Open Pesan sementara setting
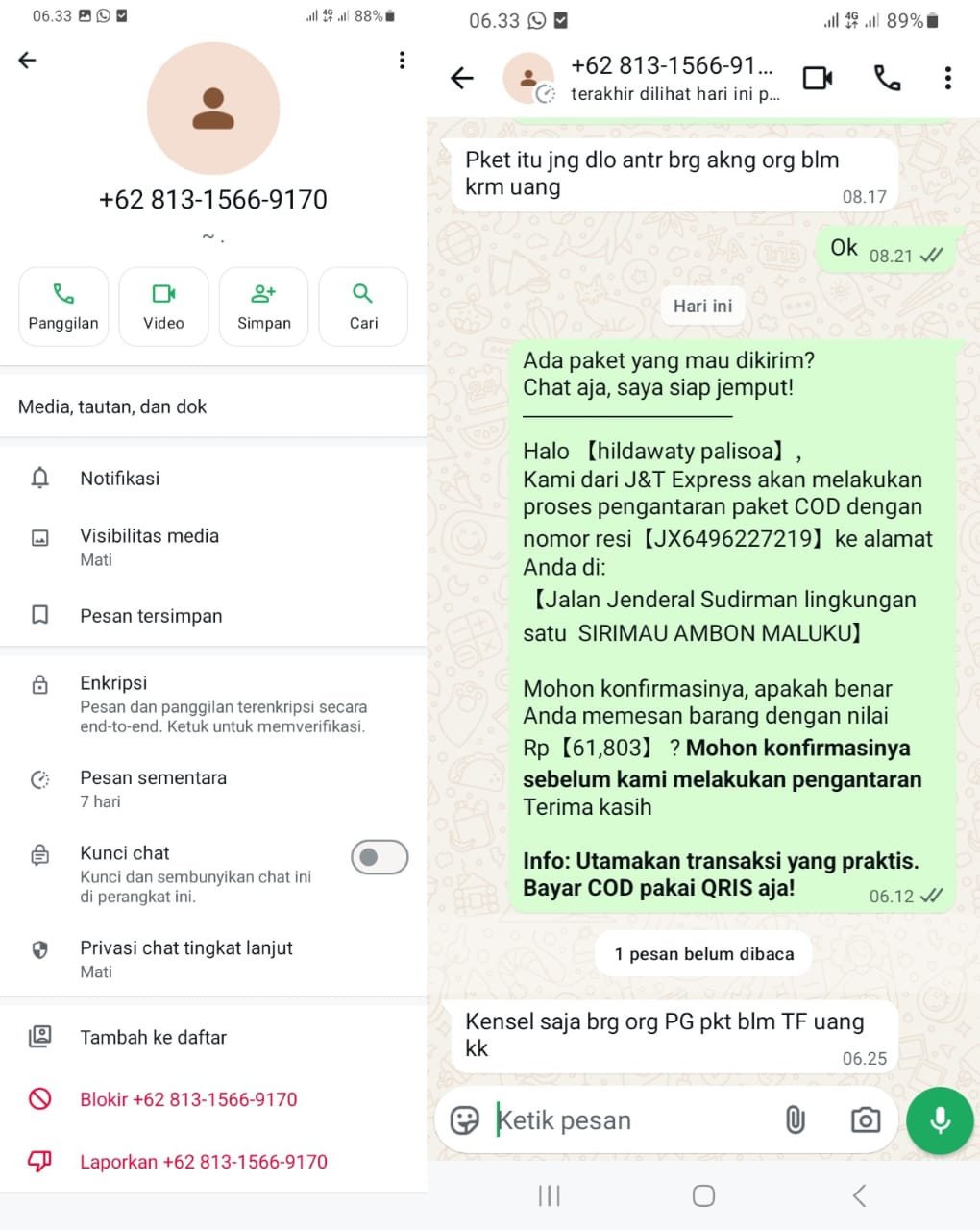 tap(213, 788)
